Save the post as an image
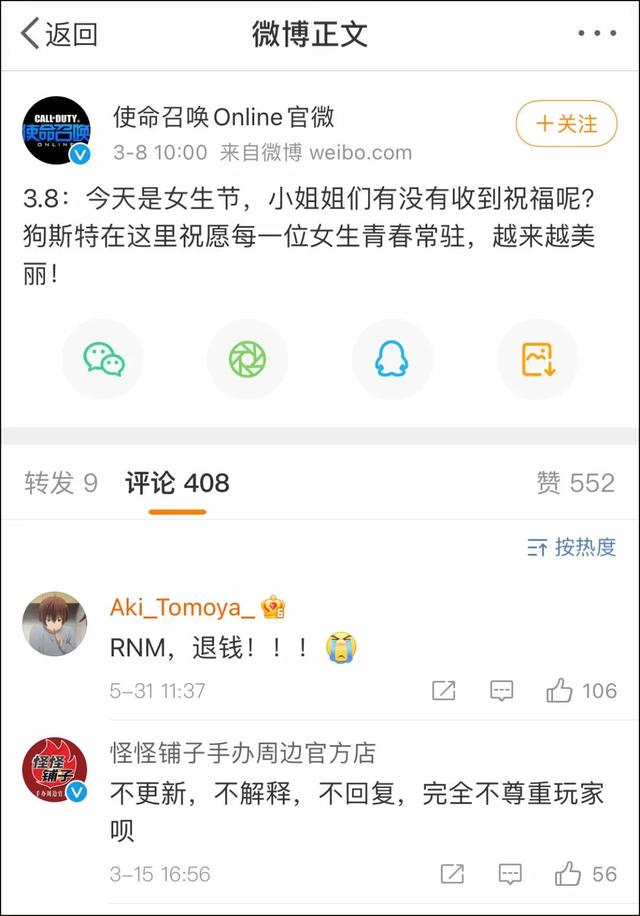The height and width of the screenshot is (916, 640). coord(537,359)
